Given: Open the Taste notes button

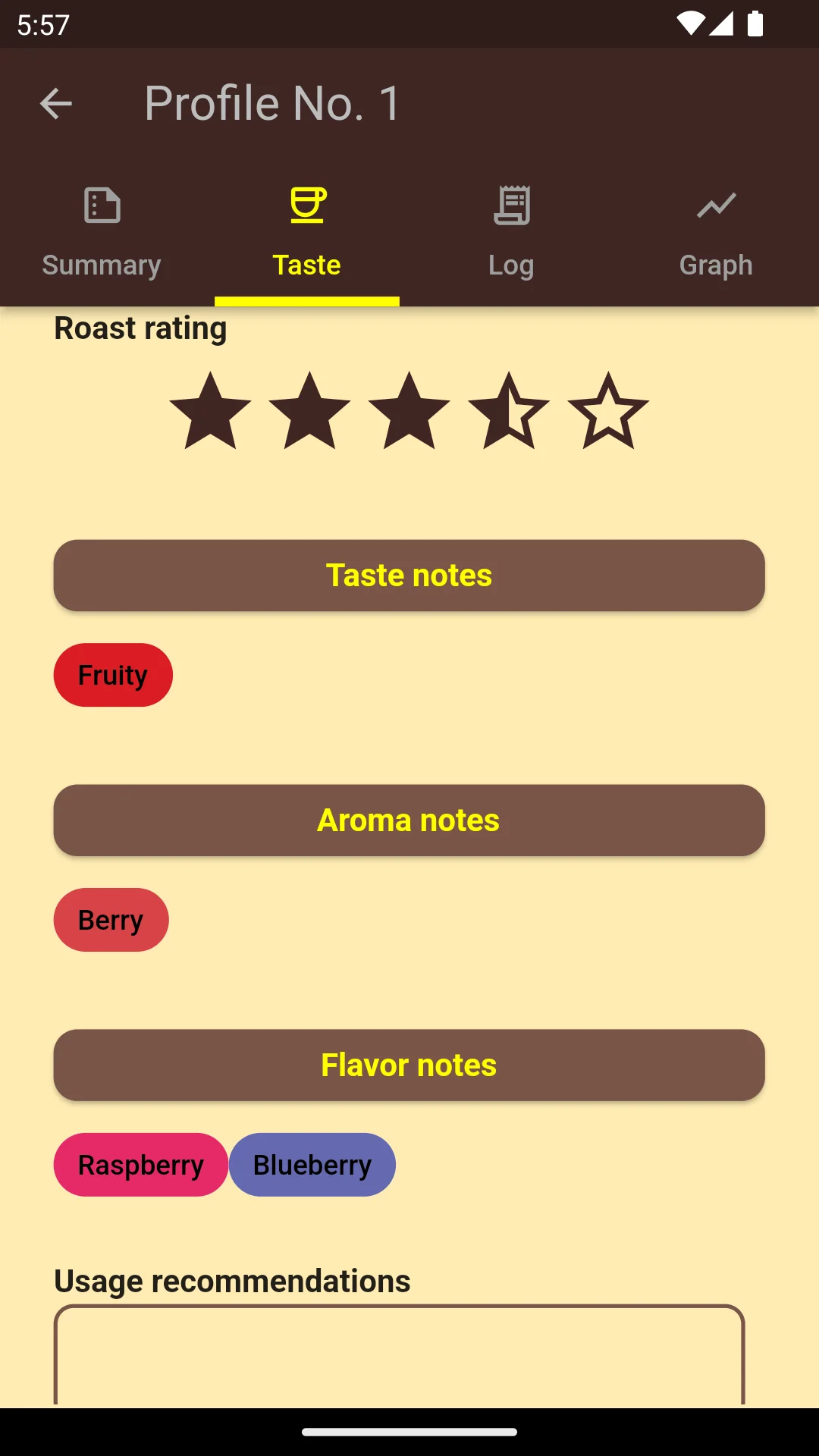Looking at the screenshot, I should pos(409,576).
